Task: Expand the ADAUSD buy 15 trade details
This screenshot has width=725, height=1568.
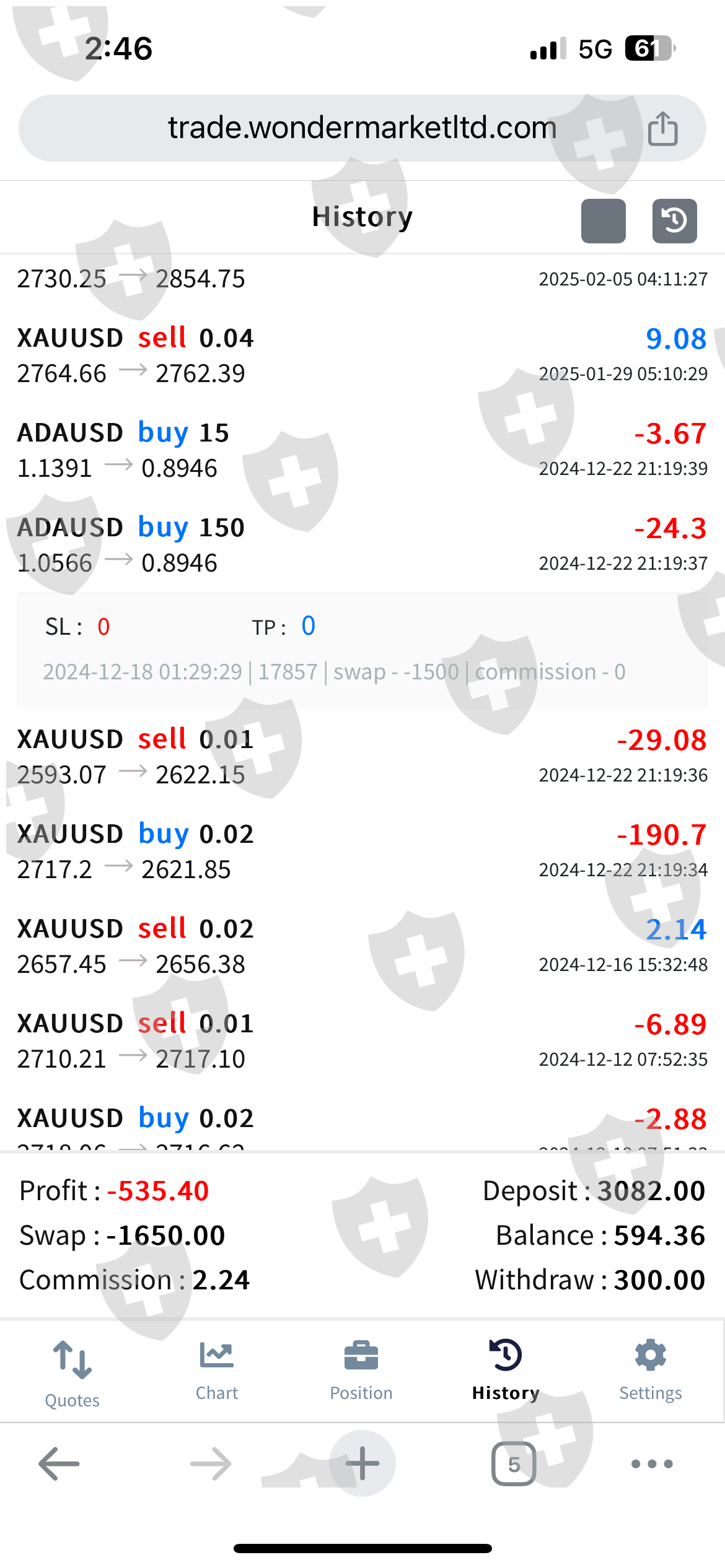Action: 362,450
